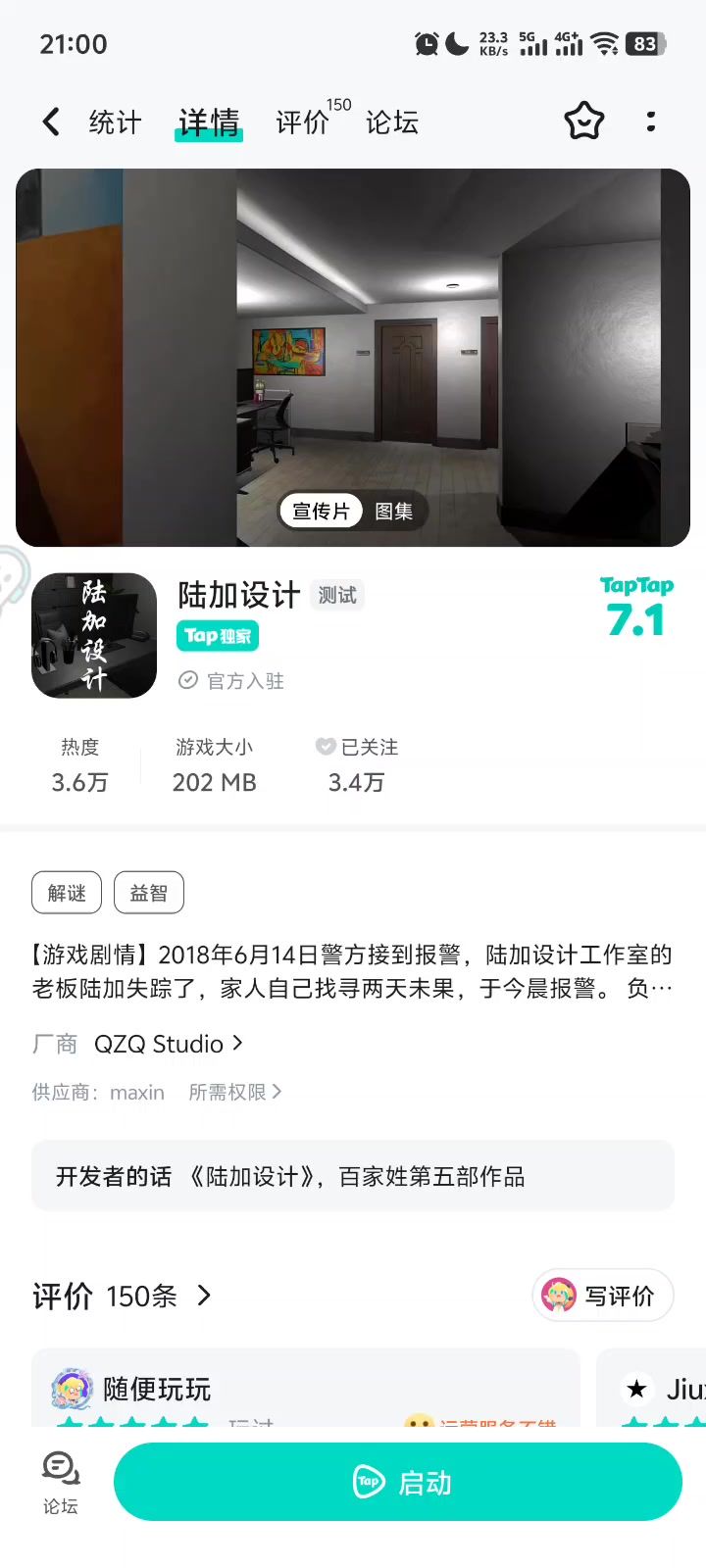Open the 解谜 tag chip
This screenshot has height=1568, width=706.
[x=67, y=893]
